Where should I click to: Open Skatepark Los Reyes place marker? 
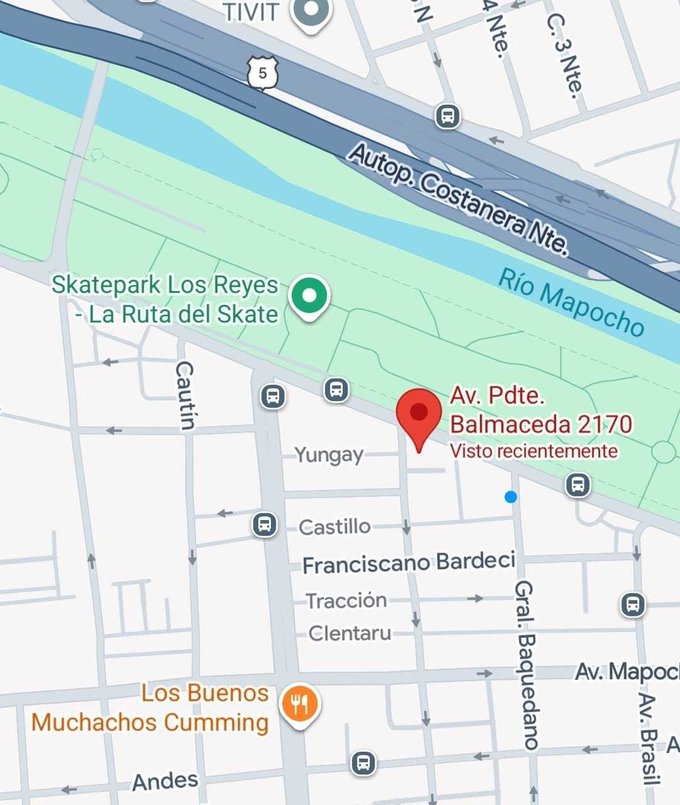(x=310, y=297)
